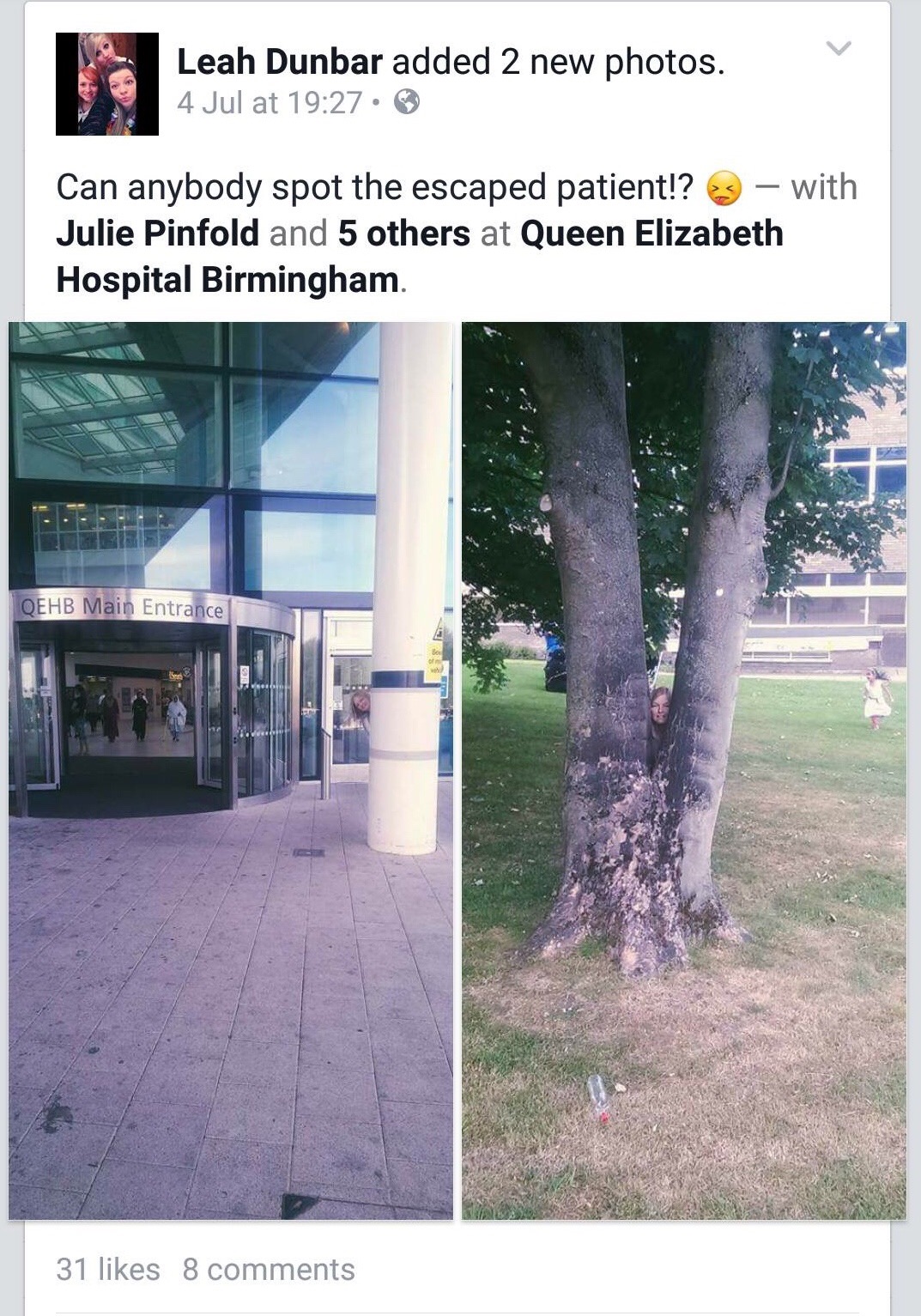The width and height of the screenshot is (921, 1316).
Task: Open the 8 comments
Action: tap(268, 1269)
